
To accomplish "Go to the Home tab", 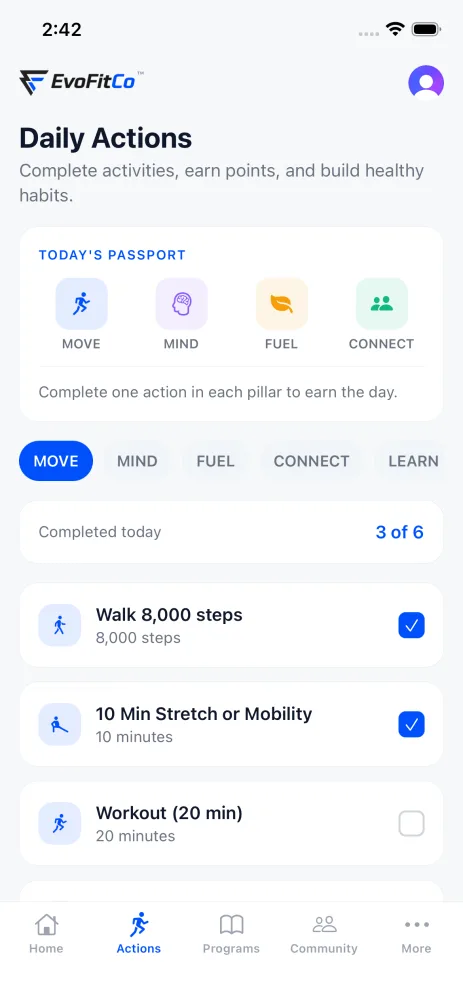I will [x=46, y=934].
